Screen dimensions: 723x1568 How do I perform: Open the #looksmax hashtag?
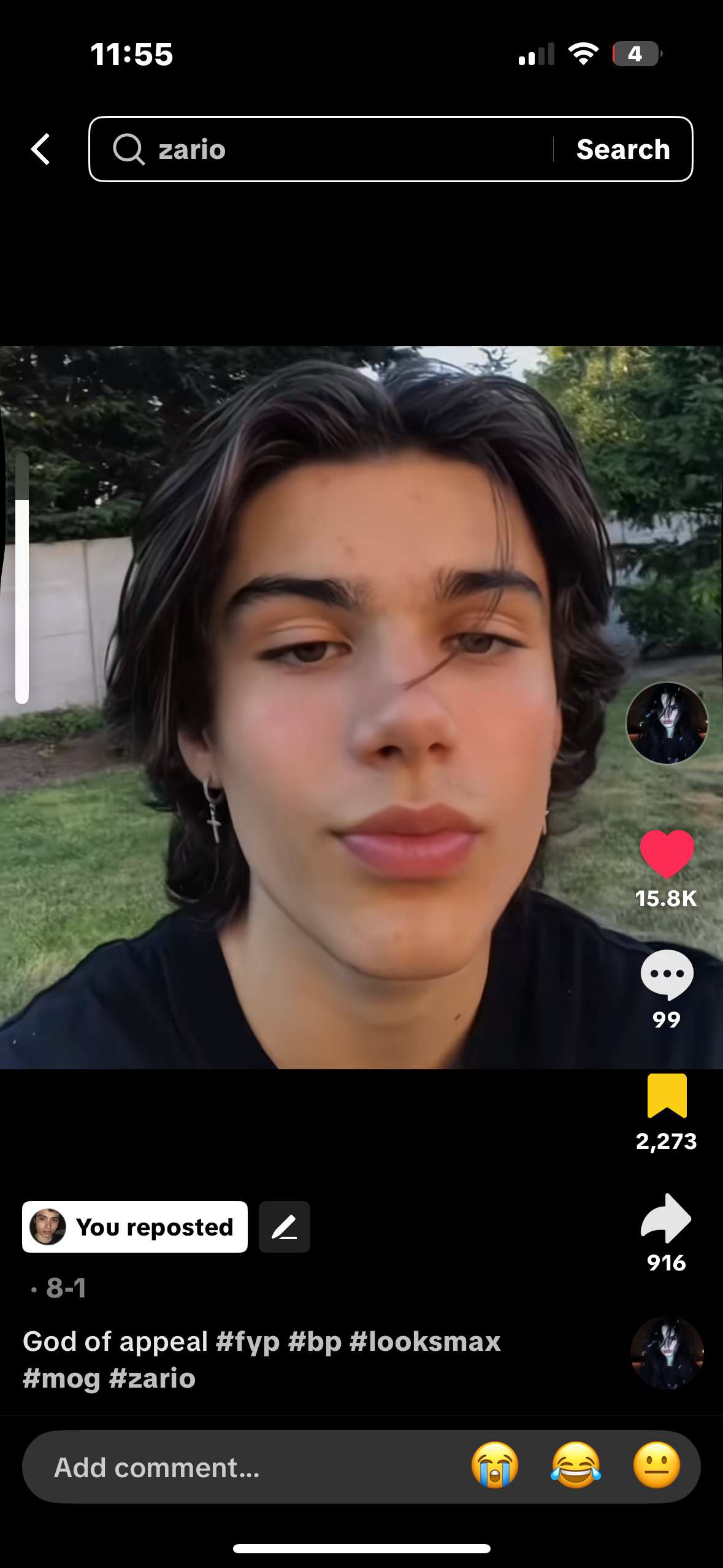pos(424,1342)
